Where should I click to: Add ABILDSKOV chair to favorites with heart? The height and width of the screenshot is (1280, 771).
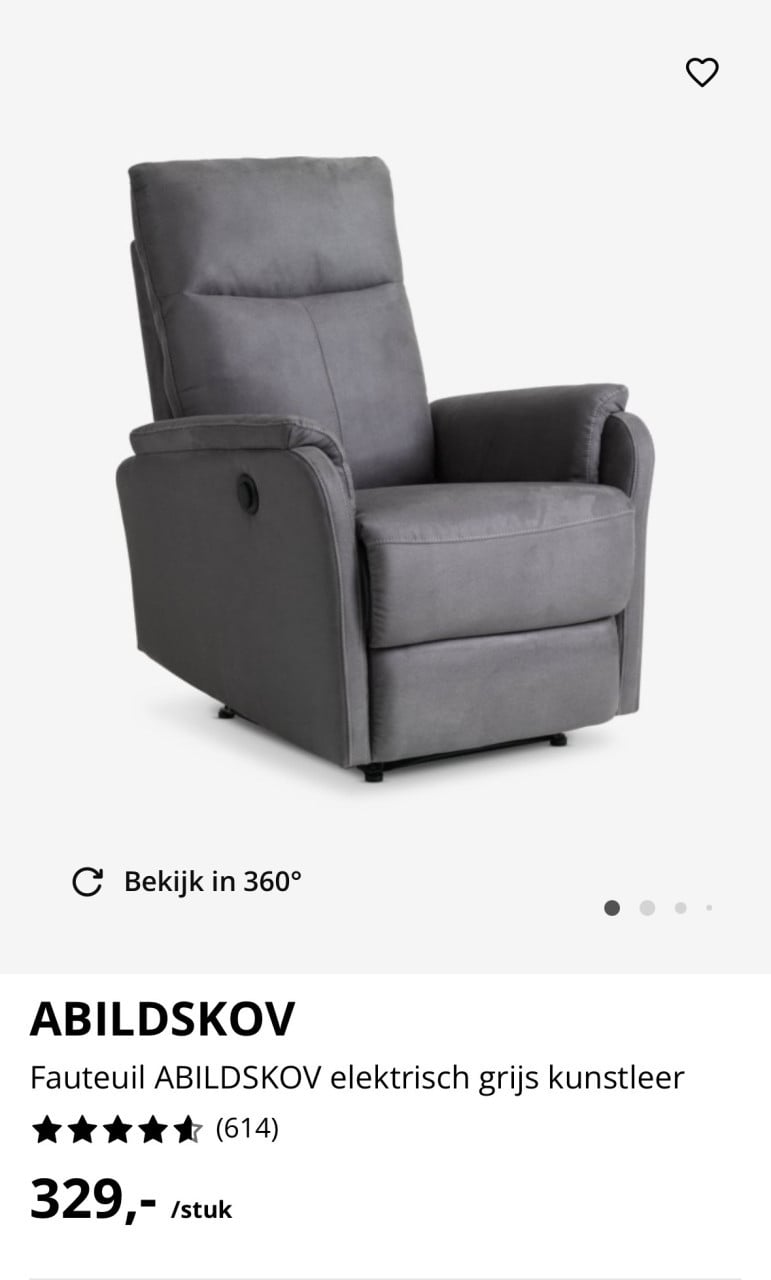[702, 72]
